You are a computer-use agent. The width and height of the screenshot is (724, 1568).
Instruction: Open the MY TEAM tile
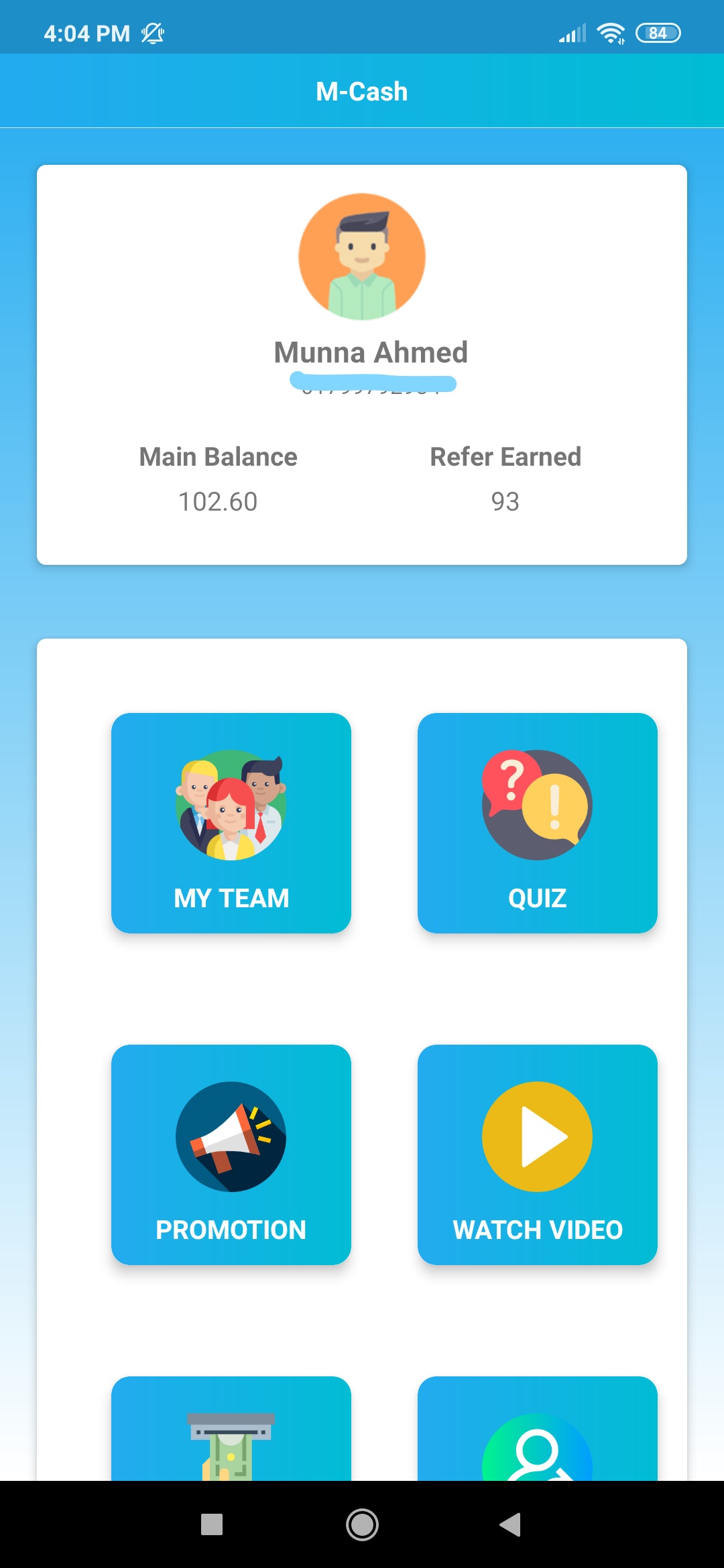(x=231, y=823)
